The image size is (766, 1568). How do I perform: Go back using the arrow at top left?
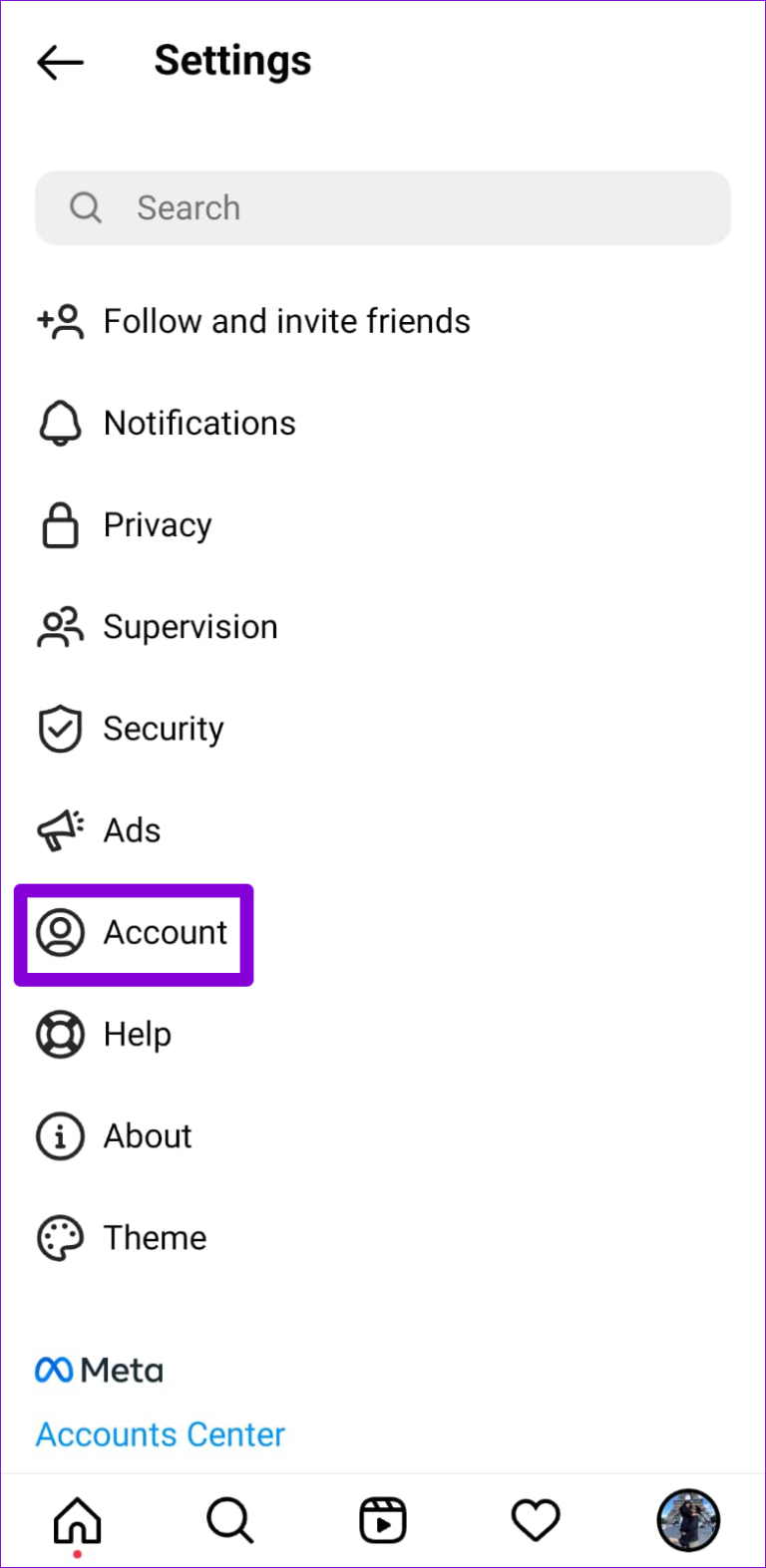click(60, 62)
